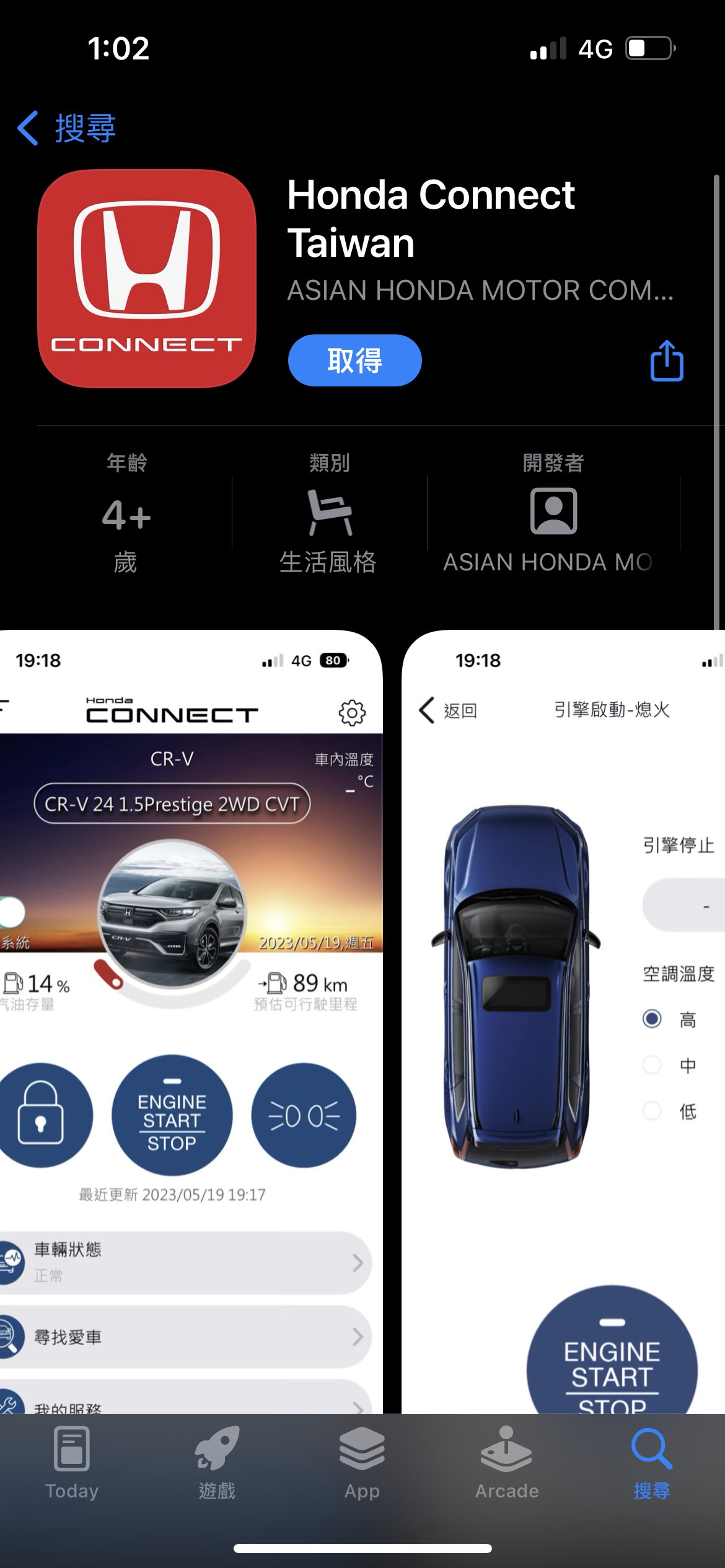Screen dimensions: 725x1568
Task: Open developer ASIAN HONDA MOTOR page
Action: point(553,513)
